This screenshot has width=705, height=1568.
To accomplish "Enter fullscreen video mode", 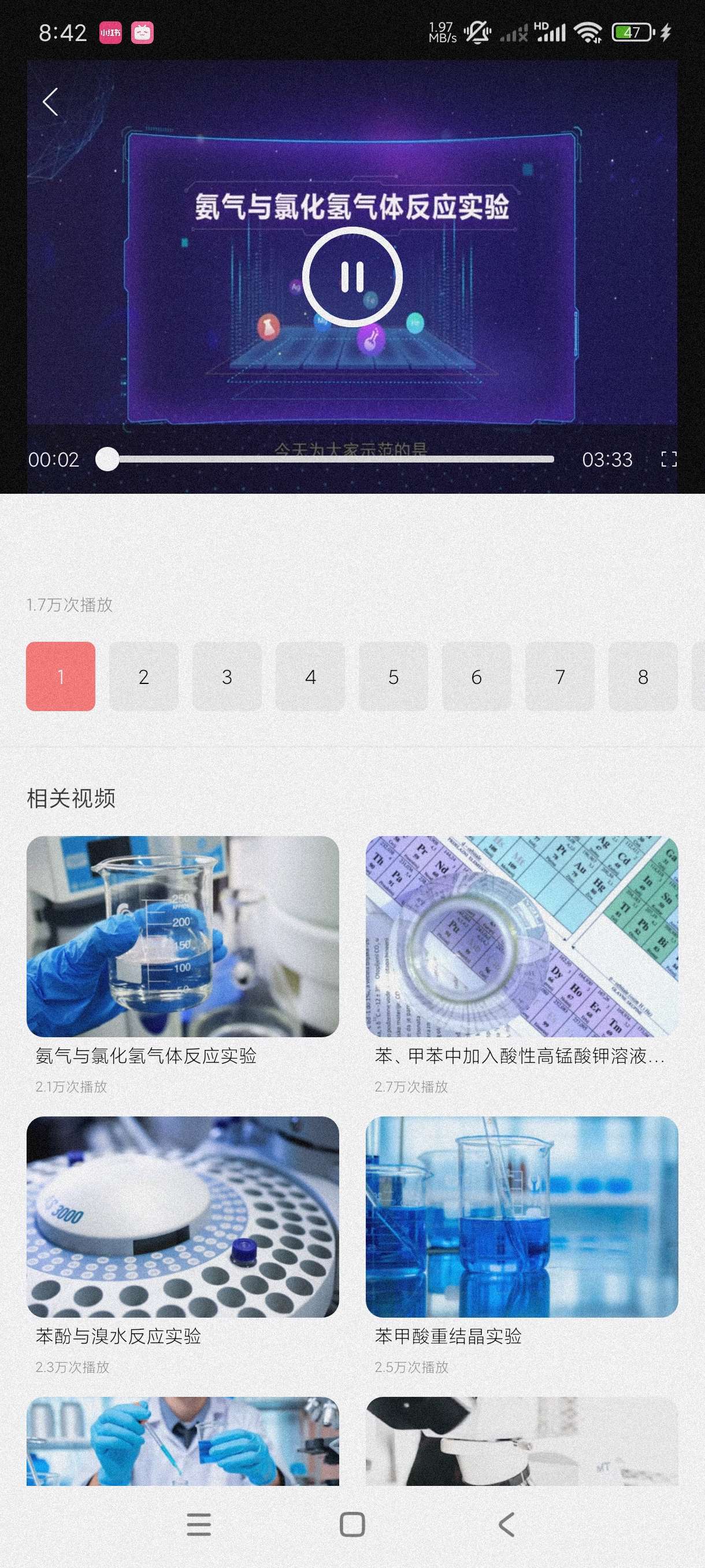I will pyautogui.click(x=669, y=460).
